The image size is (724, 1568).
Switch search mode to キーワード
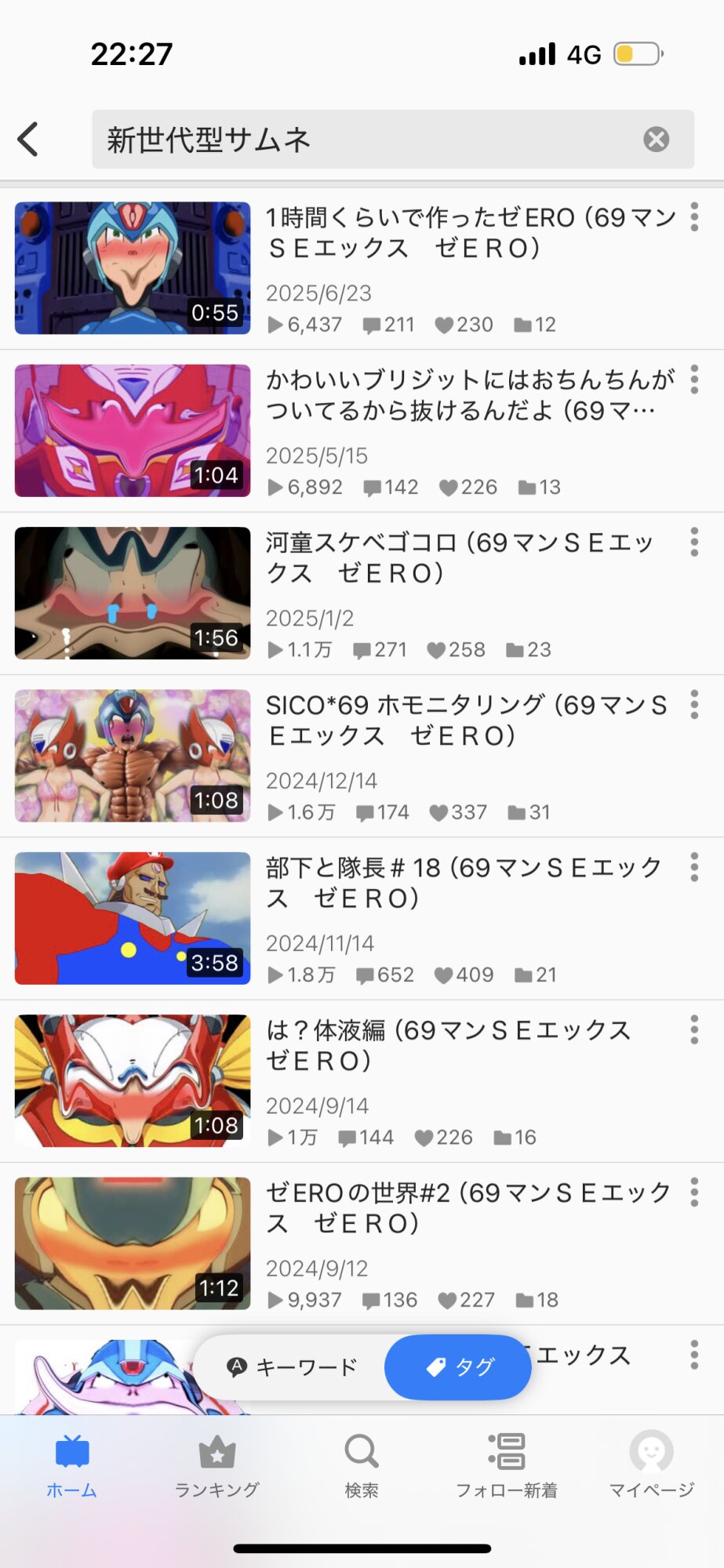coord(291,1367)
